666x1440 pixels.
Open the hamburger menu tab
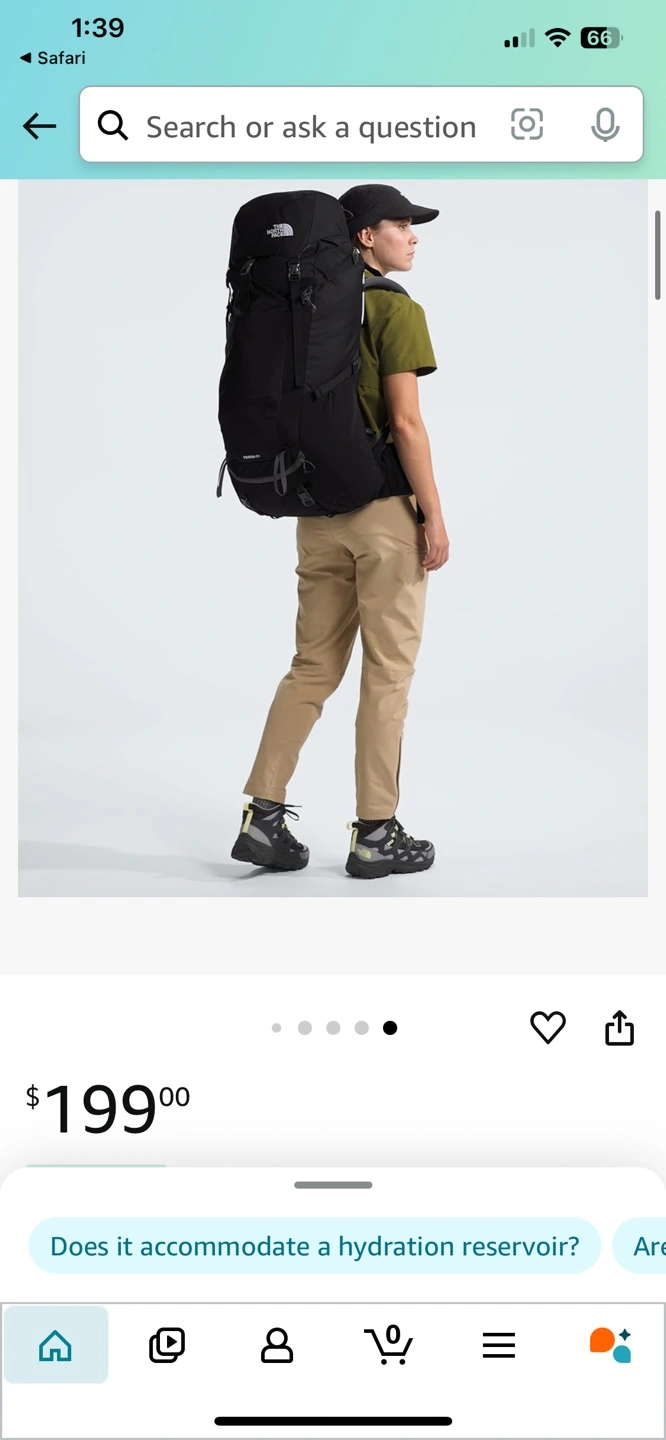[499, 1345]
